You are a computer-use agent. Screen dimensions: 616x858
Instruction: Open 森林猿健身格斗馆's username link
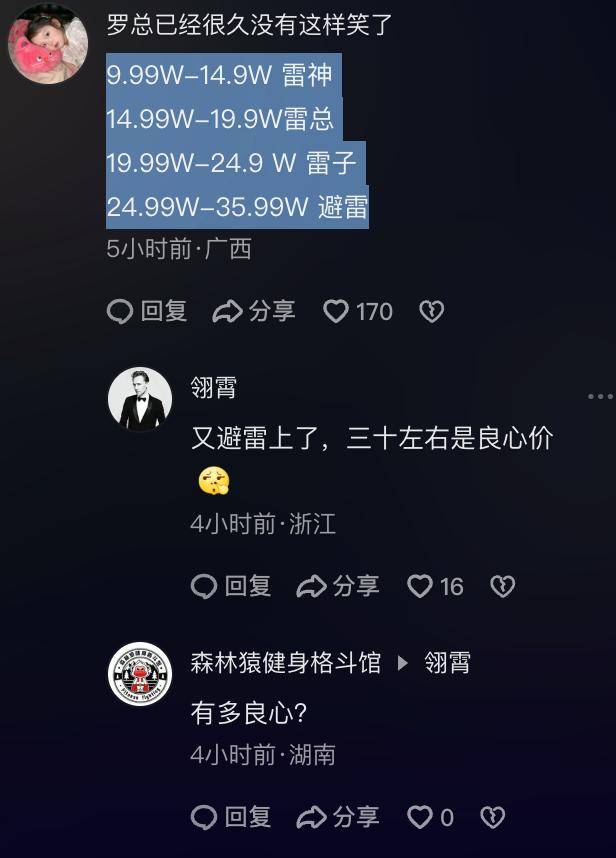[x=286, y=662]
